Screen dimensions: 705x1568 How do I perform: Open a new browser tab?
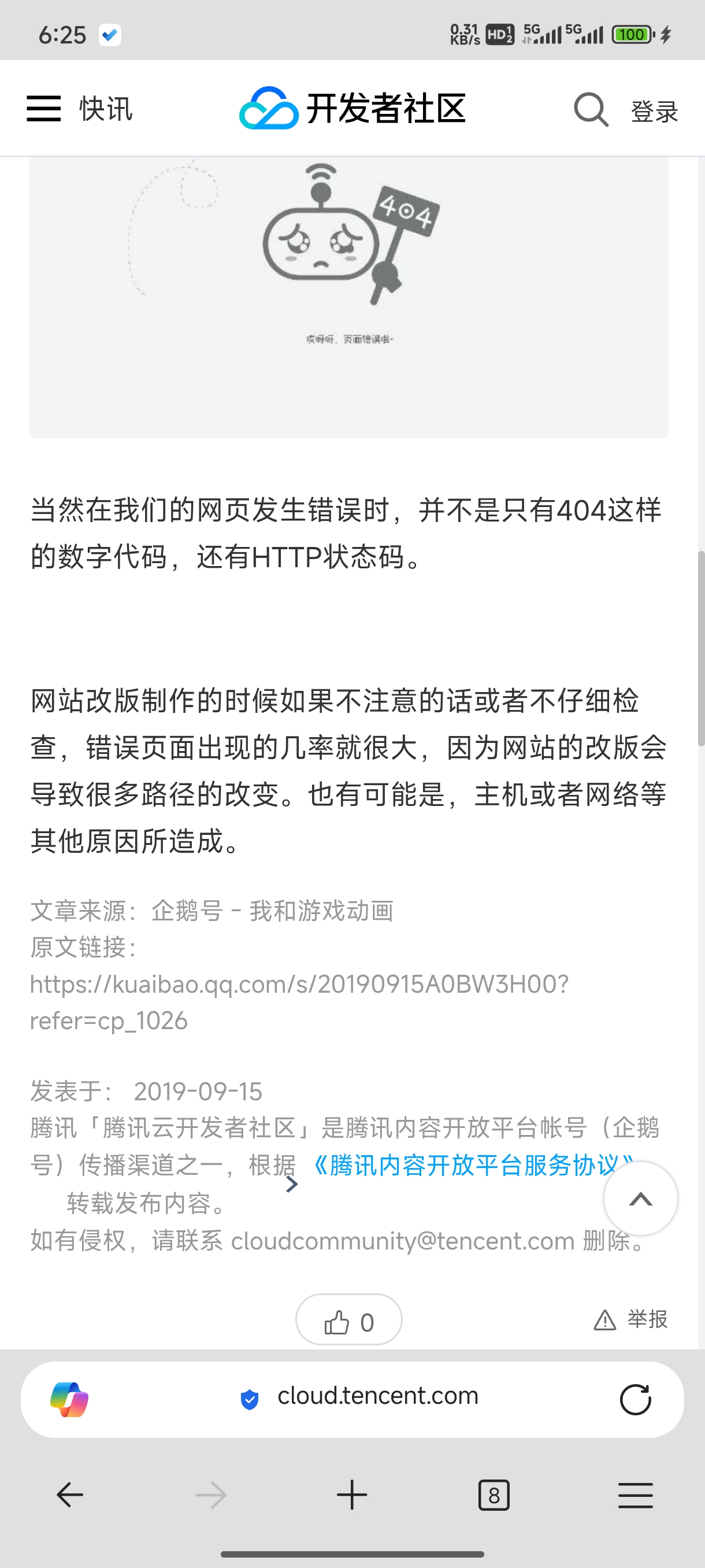click(352, 1495)
